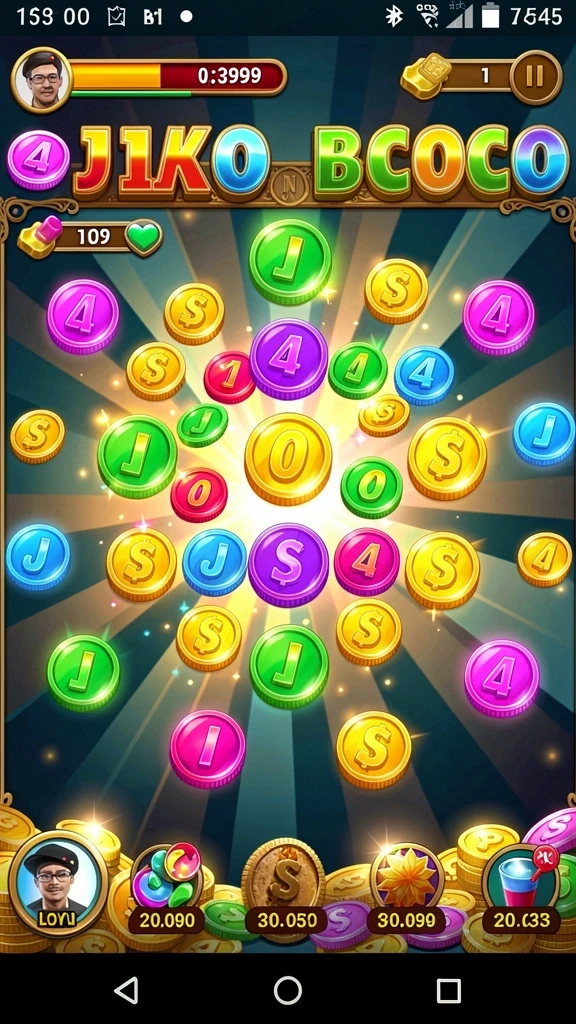Tap the red 1 coin
Viewport: 576px width, 1024px height.
tap(229, 377)
